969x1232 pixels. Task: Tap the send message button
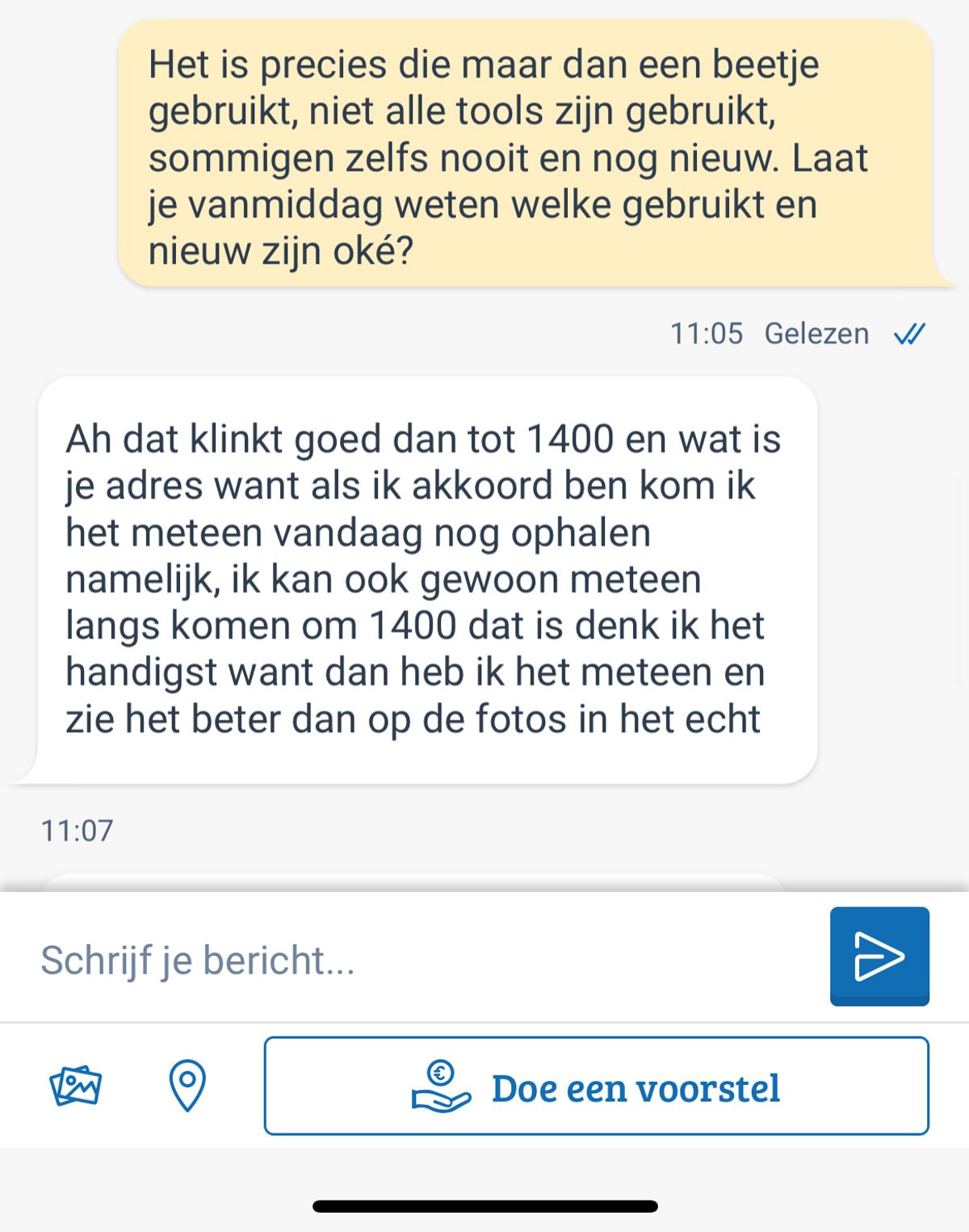(879, 957)
